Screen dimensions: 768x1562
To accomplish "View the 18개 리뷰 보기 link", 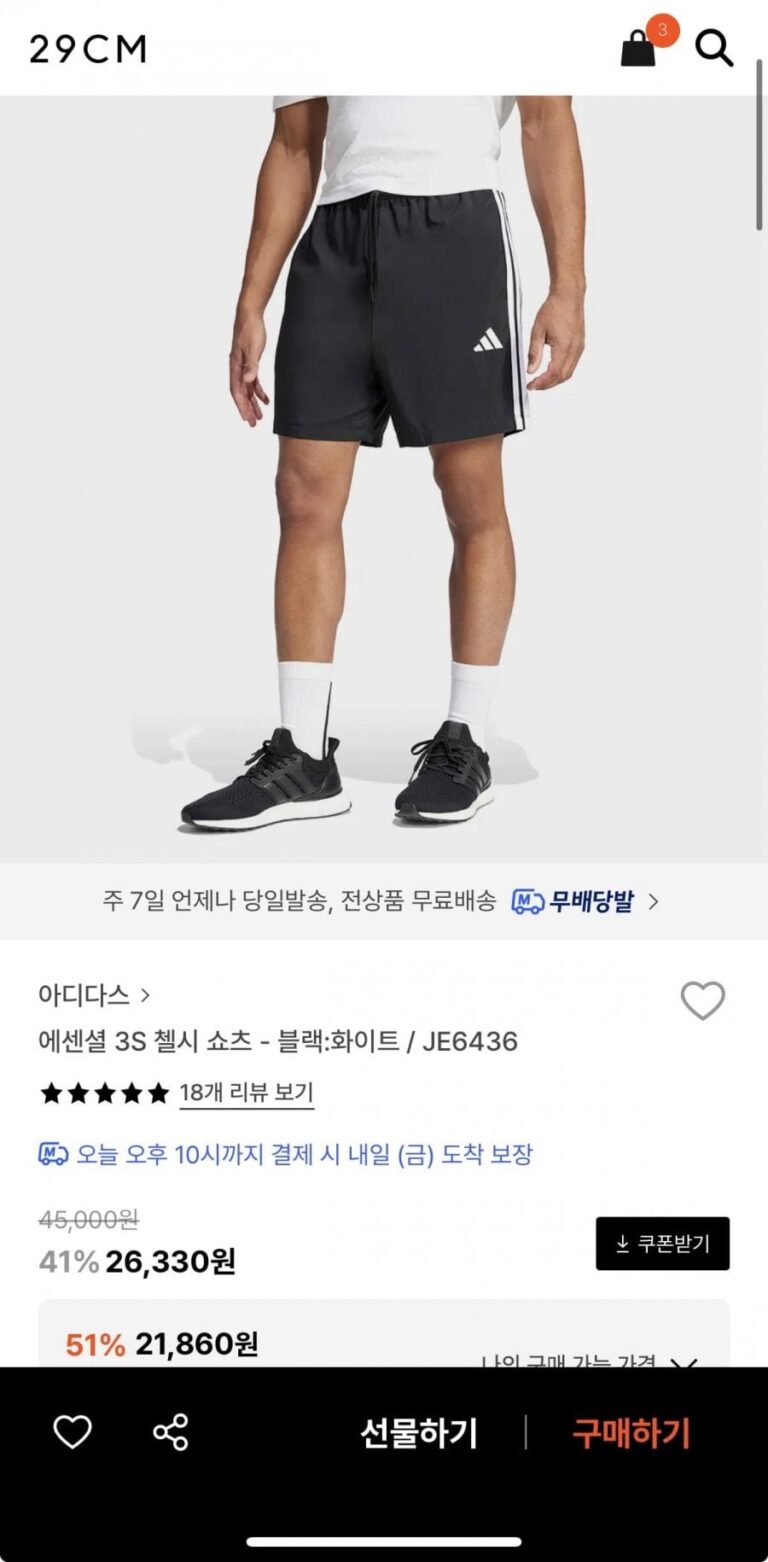I will [246, 1093].
